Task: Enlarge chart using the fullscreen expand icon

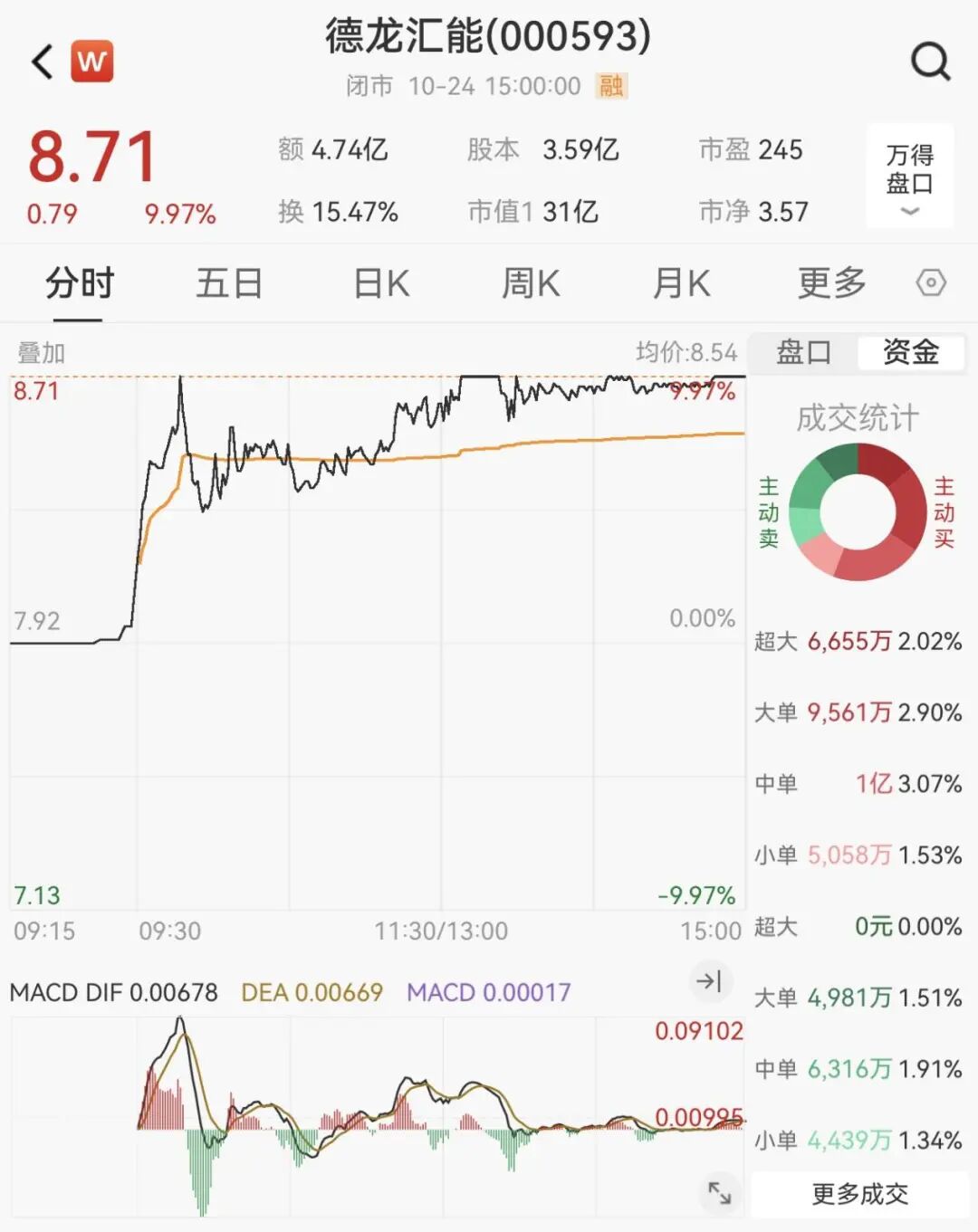Action: tap(718, 1193)
